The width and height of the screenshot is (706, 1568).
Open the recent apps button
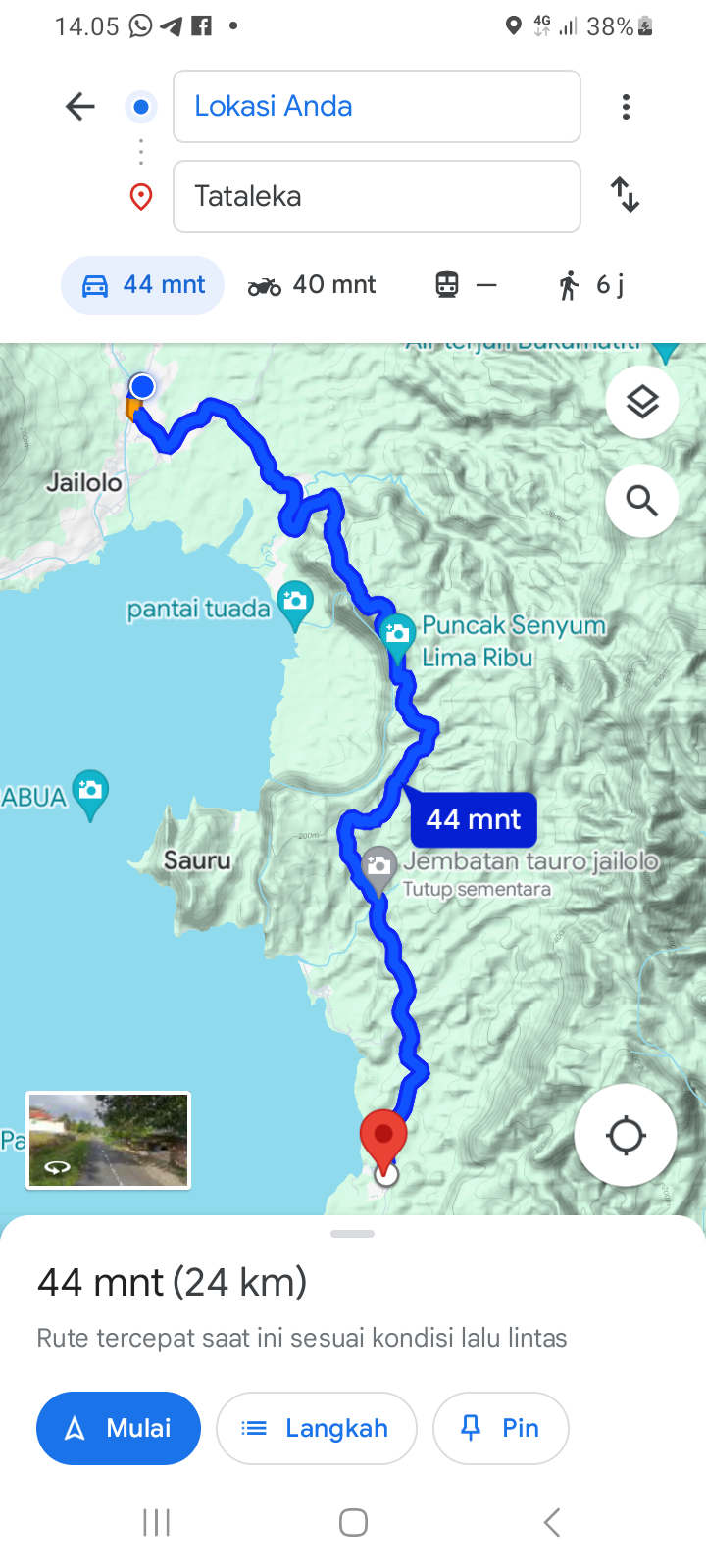coord(157,1522)
